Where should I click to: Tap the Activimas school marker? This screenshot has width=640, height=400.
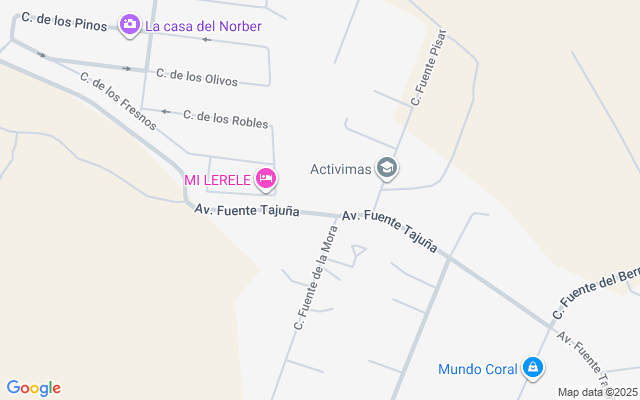click(x=387, y=168)
